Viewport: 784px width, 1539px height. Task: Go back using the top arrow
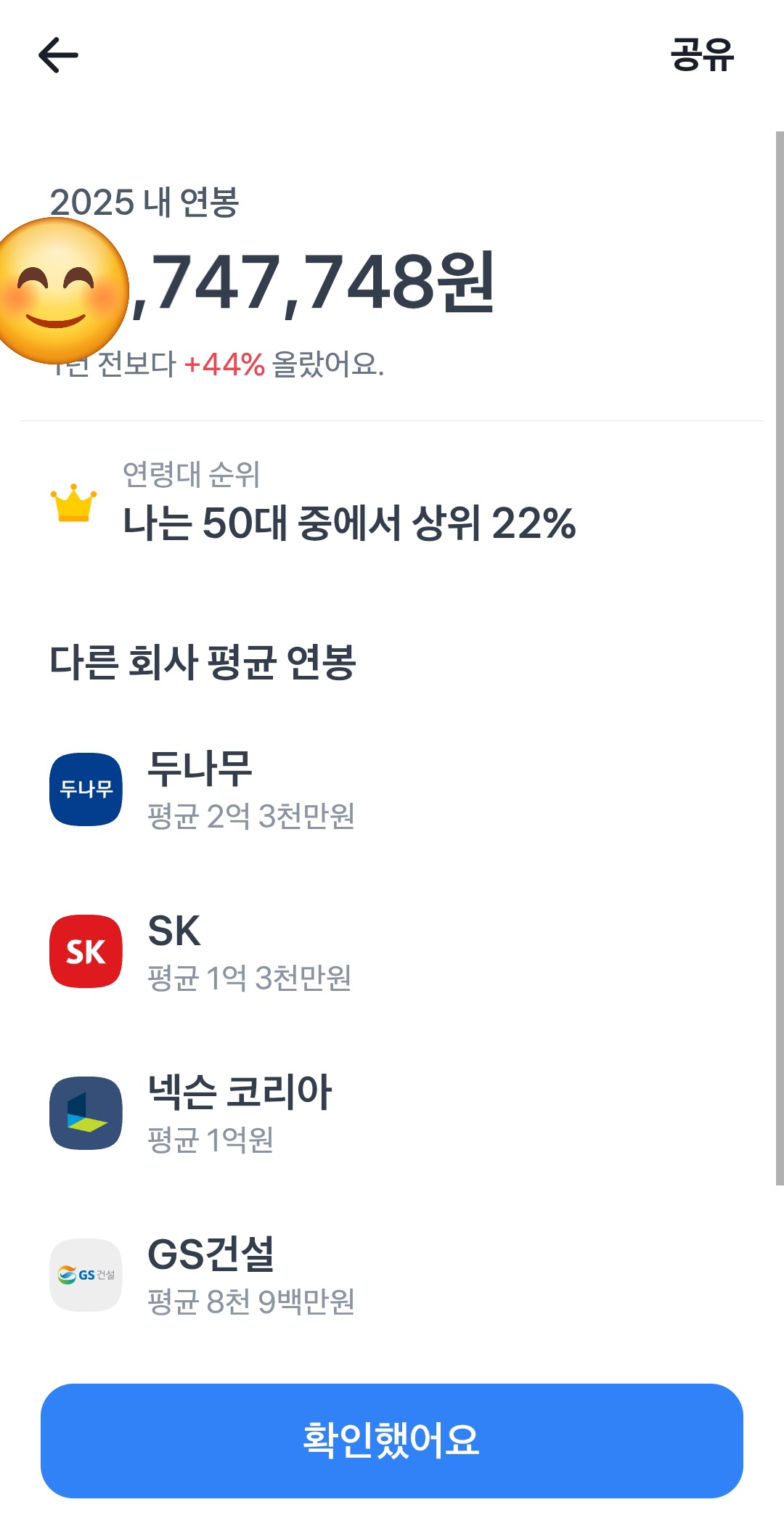(x=58, y=56)
